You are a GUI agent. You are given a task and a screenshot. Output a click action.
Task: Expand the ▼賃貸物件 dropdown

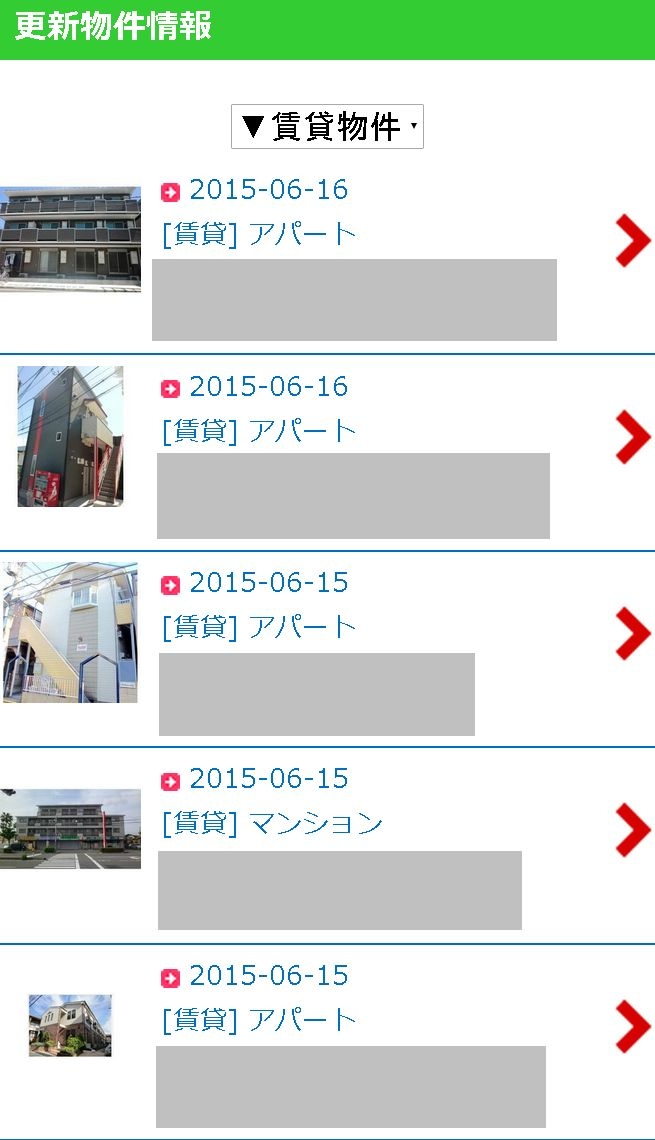coord(327,127)
